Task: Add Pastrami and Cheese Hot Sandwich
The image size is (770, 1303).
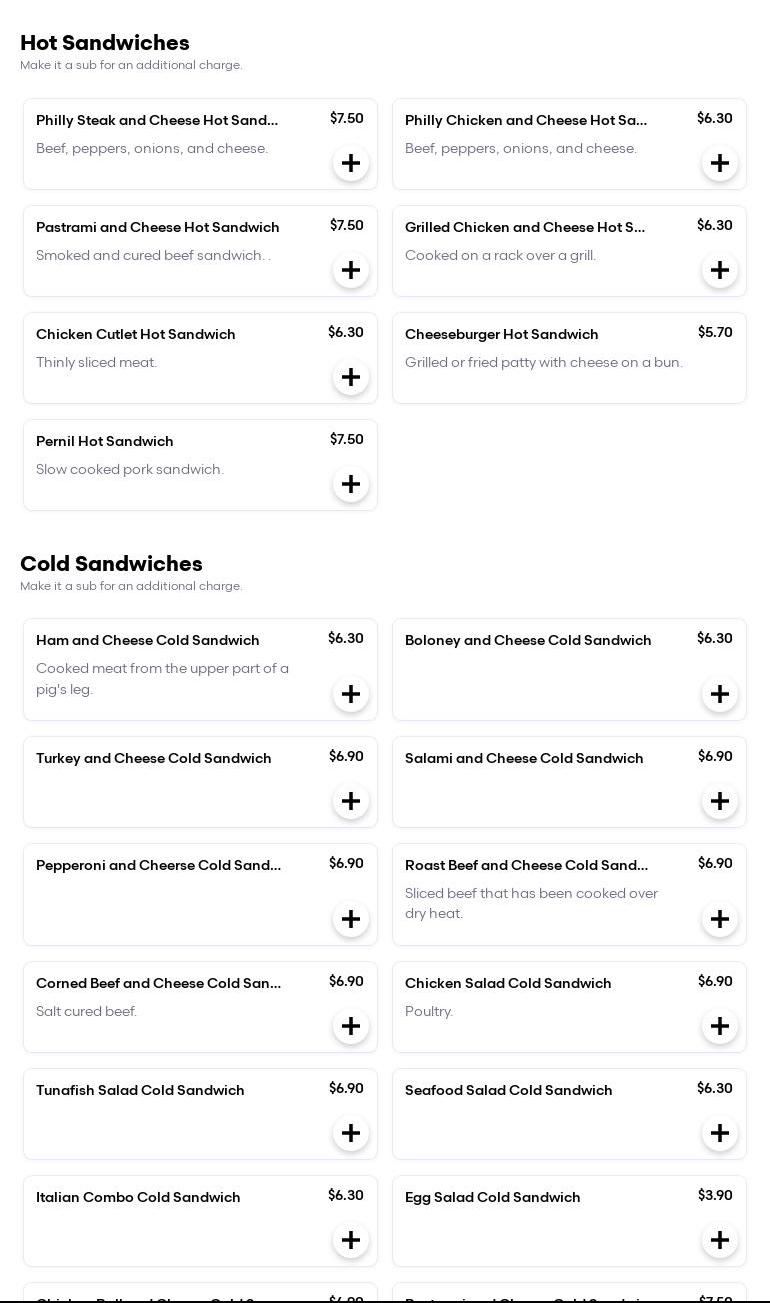Action: pos(351,270)
